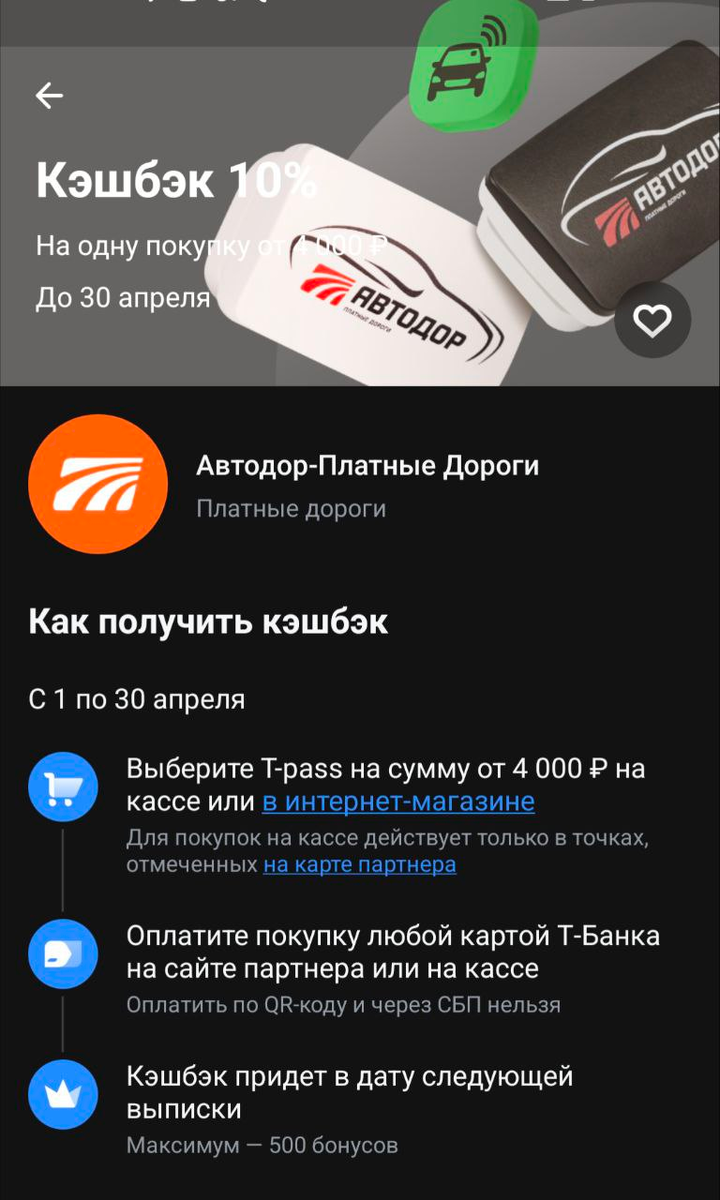The width and height of the screenshot is (720, 1200).
Task: Tap the heart to favorite this offer
Action: pos(655,322)
